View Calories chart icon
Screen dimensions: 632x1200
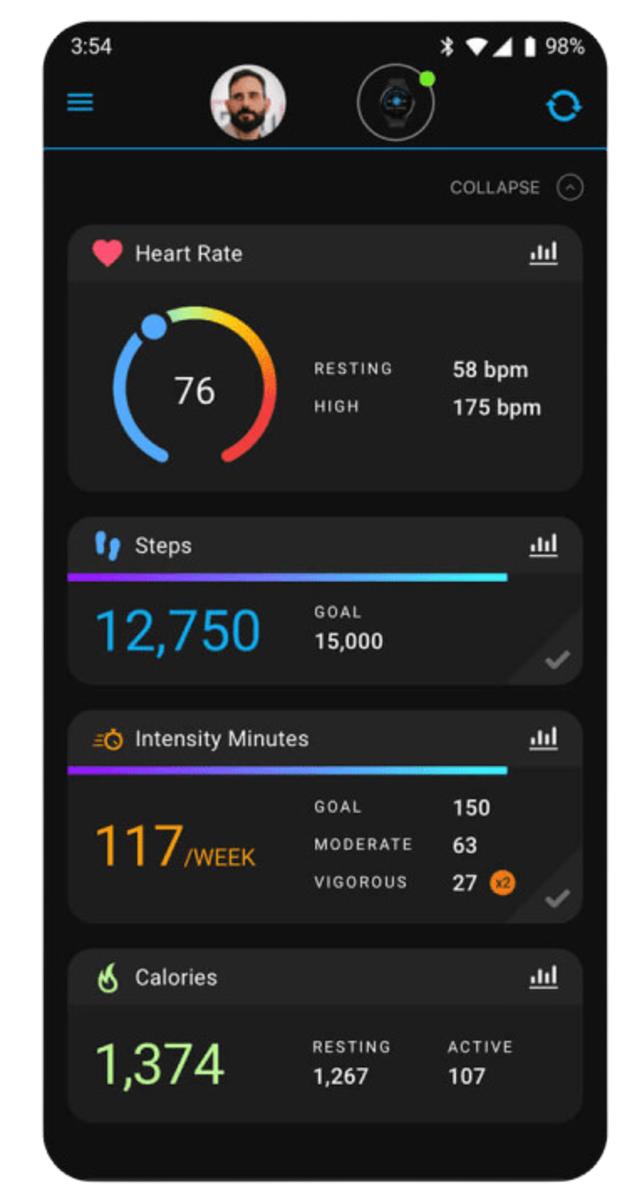point(543,978)
